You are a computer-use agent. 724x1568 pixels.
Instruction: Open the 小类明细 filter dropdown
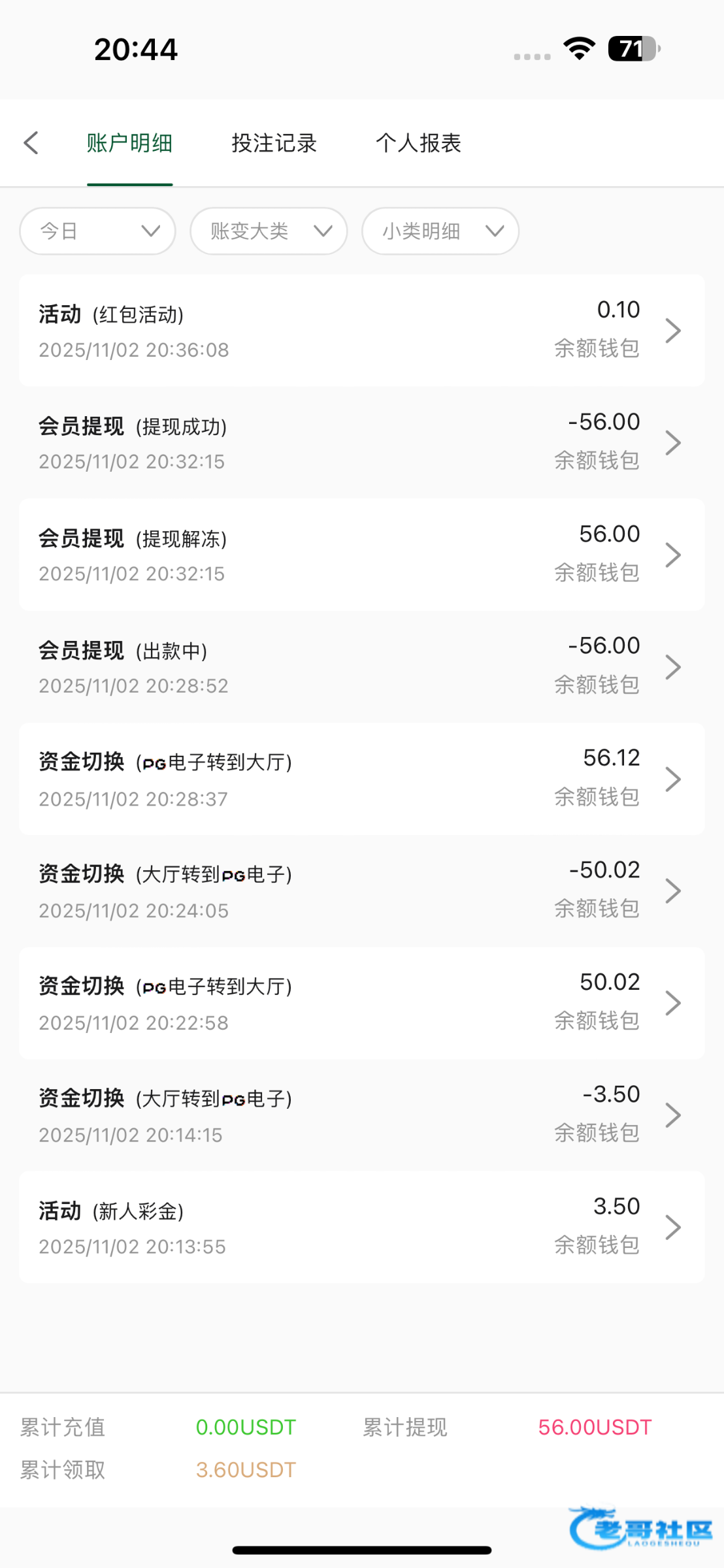pyautogui.click(x=440, y=231)
